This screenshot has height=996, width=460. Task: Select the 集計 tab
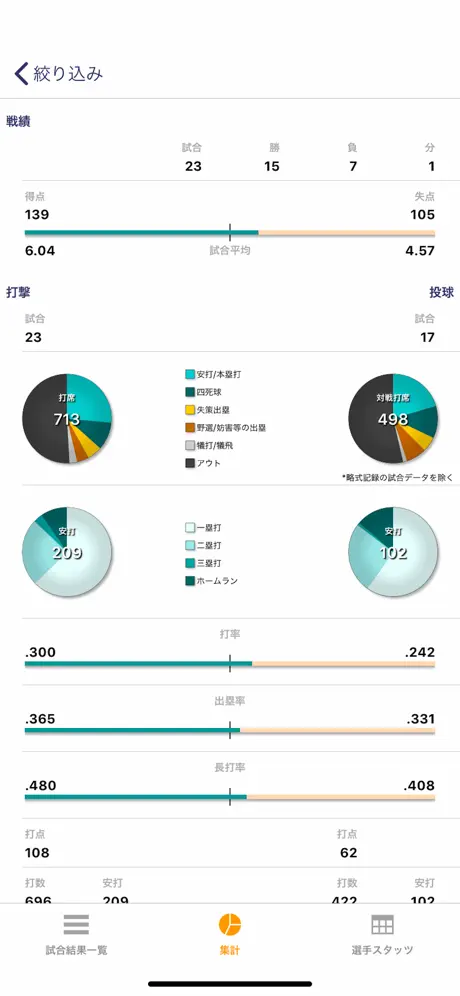pos(229,934)
